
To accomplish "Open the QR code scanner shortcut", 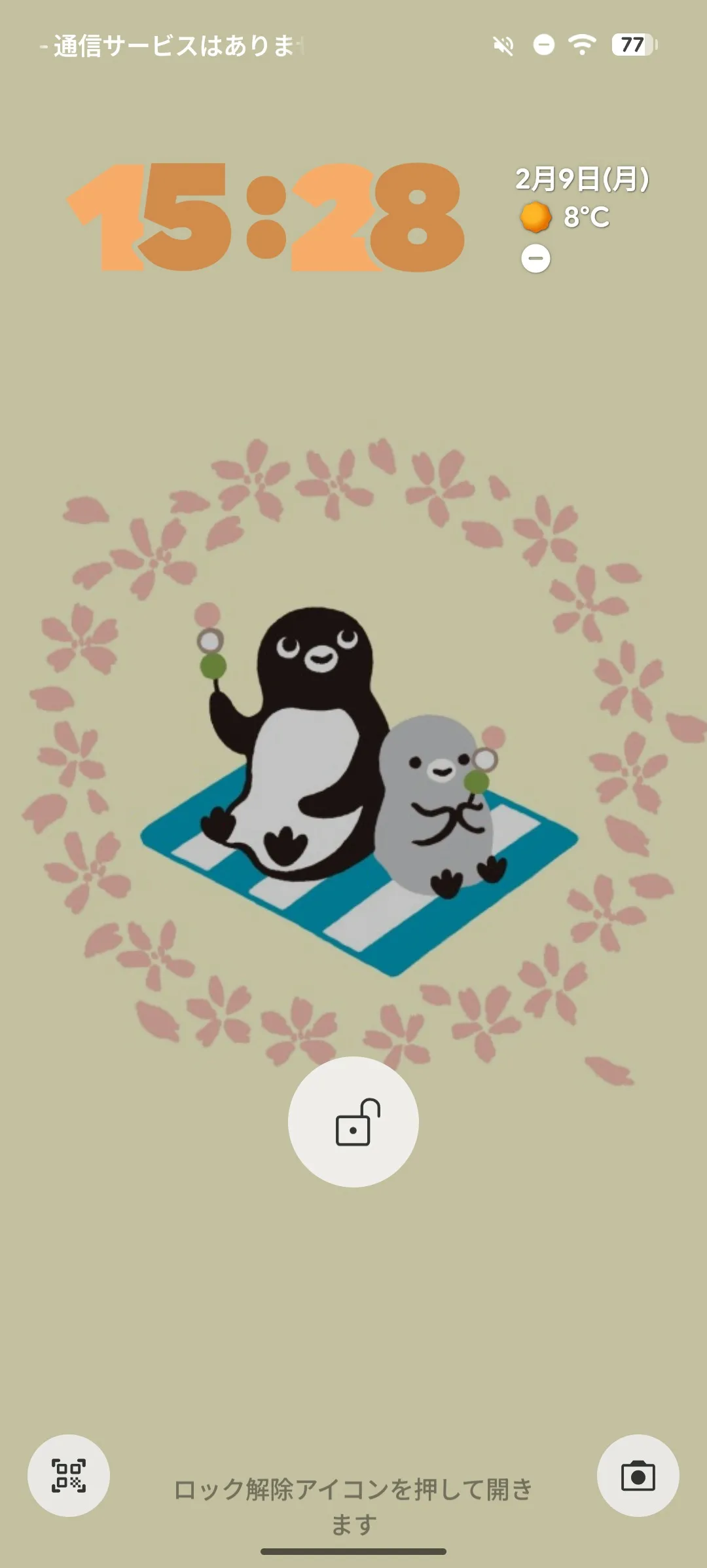I will (69, 1475).
